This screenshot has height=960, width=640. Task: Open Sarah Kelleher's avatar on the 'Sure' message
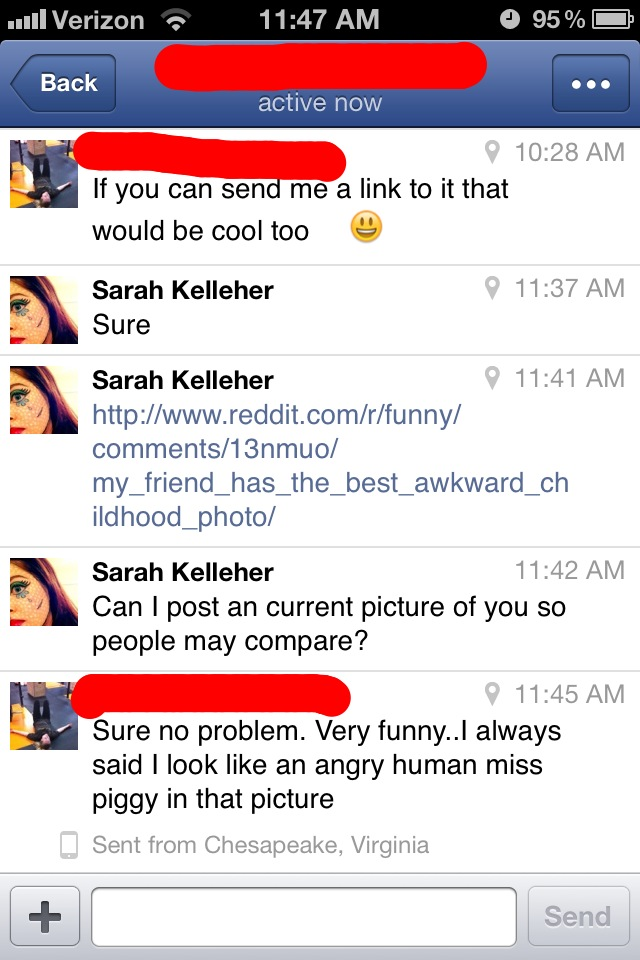(44, 309)
